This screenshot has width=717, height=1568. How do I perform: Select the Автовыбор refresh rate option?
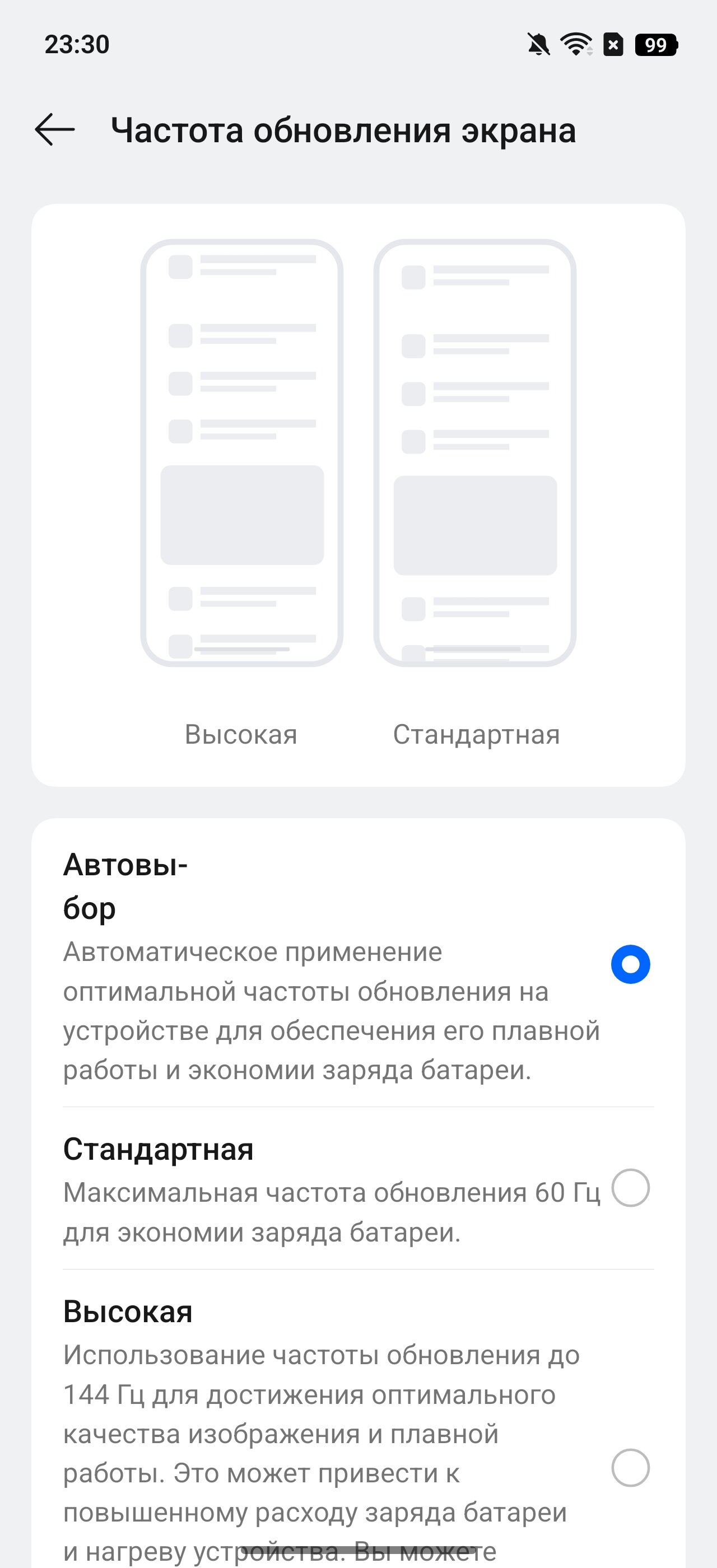point(630,964)
